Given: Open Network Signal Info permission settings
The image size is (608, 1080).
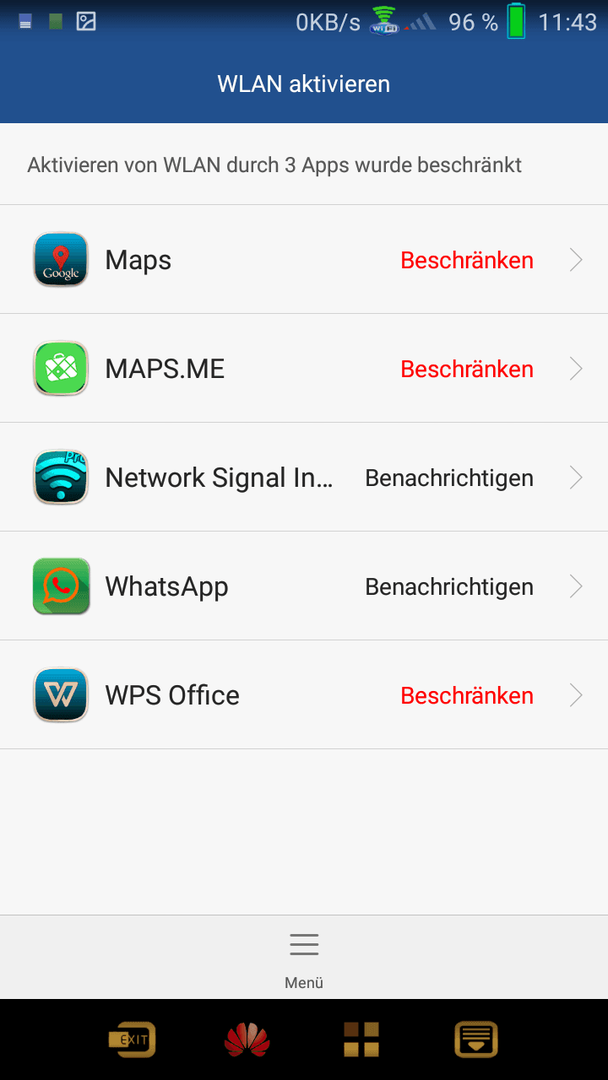Looking at the screenshot, I should pyautogui.click(x=304, y=477).
